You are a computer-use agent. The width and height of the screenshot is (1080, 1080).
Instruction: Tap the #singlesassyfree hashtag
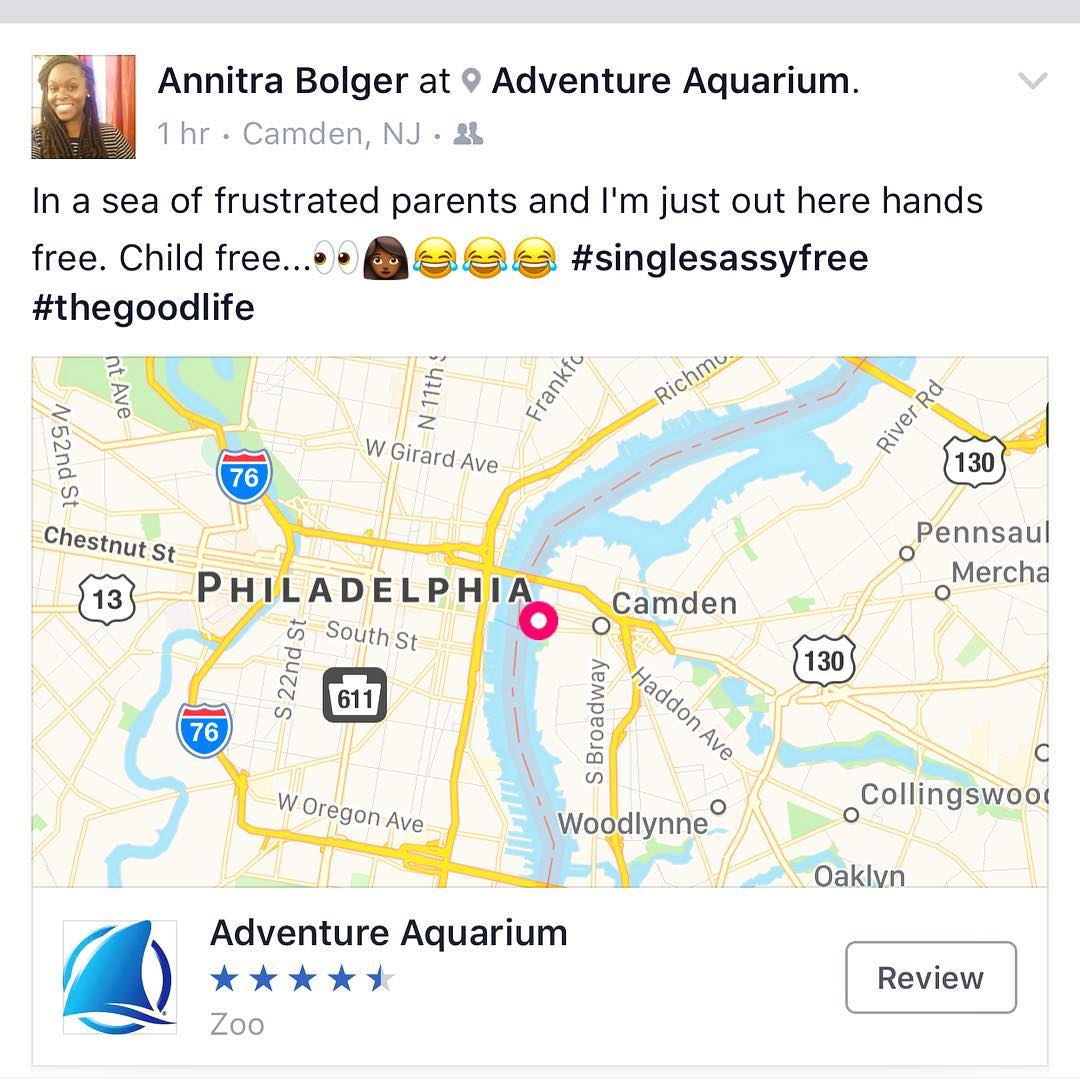(x=719, y=258)
